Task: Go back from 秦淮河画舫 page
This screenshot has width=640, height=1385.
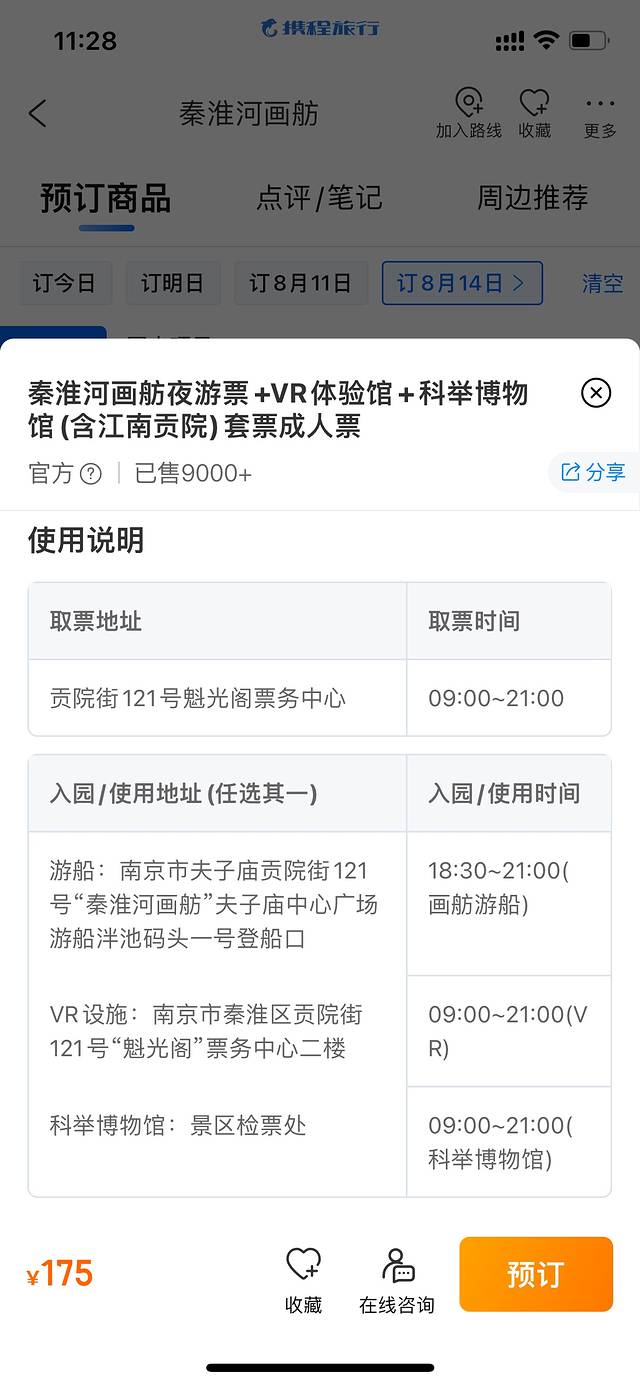Action: point(38,113)
